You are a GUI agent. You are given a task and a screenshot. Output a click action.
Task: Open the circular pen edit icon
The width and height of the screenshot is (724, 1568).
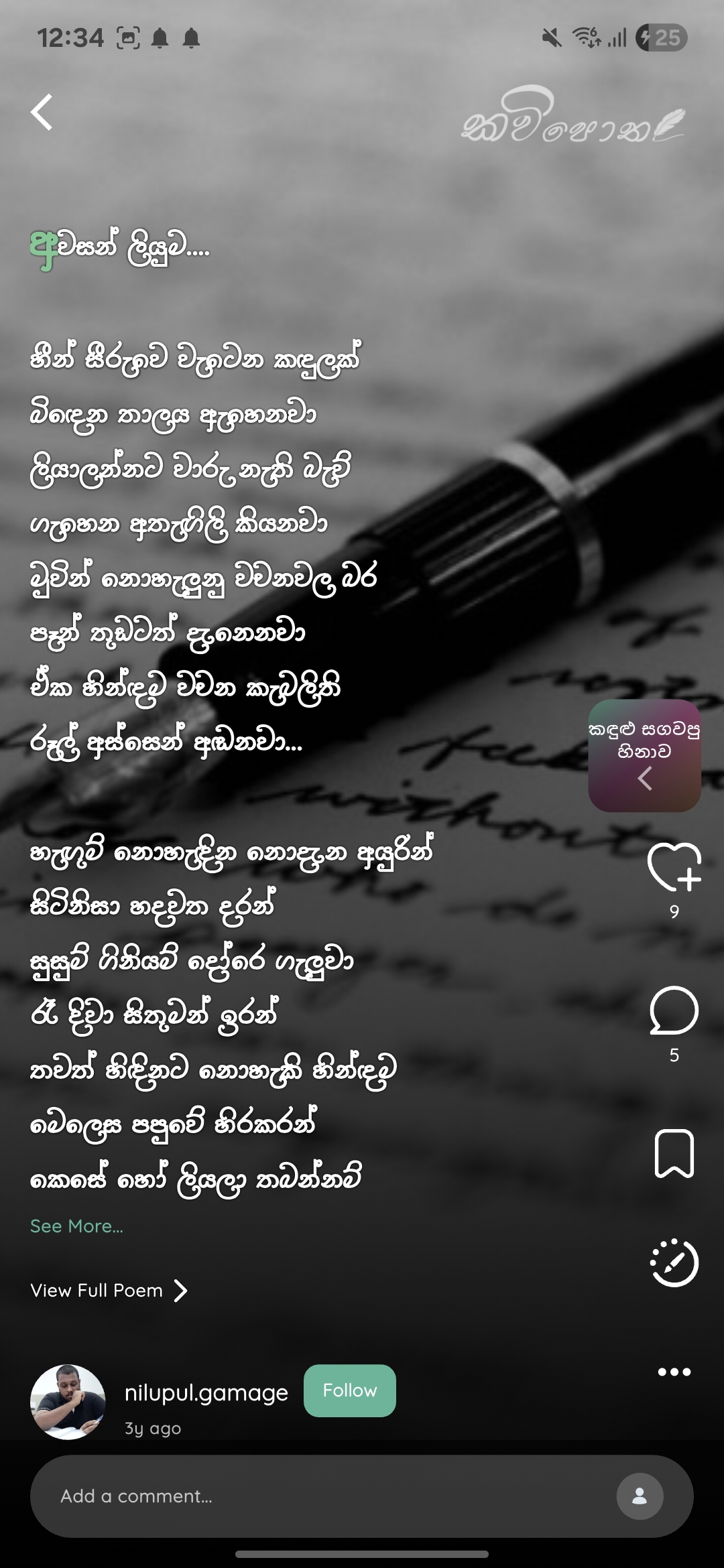(x=674, y=1263)
